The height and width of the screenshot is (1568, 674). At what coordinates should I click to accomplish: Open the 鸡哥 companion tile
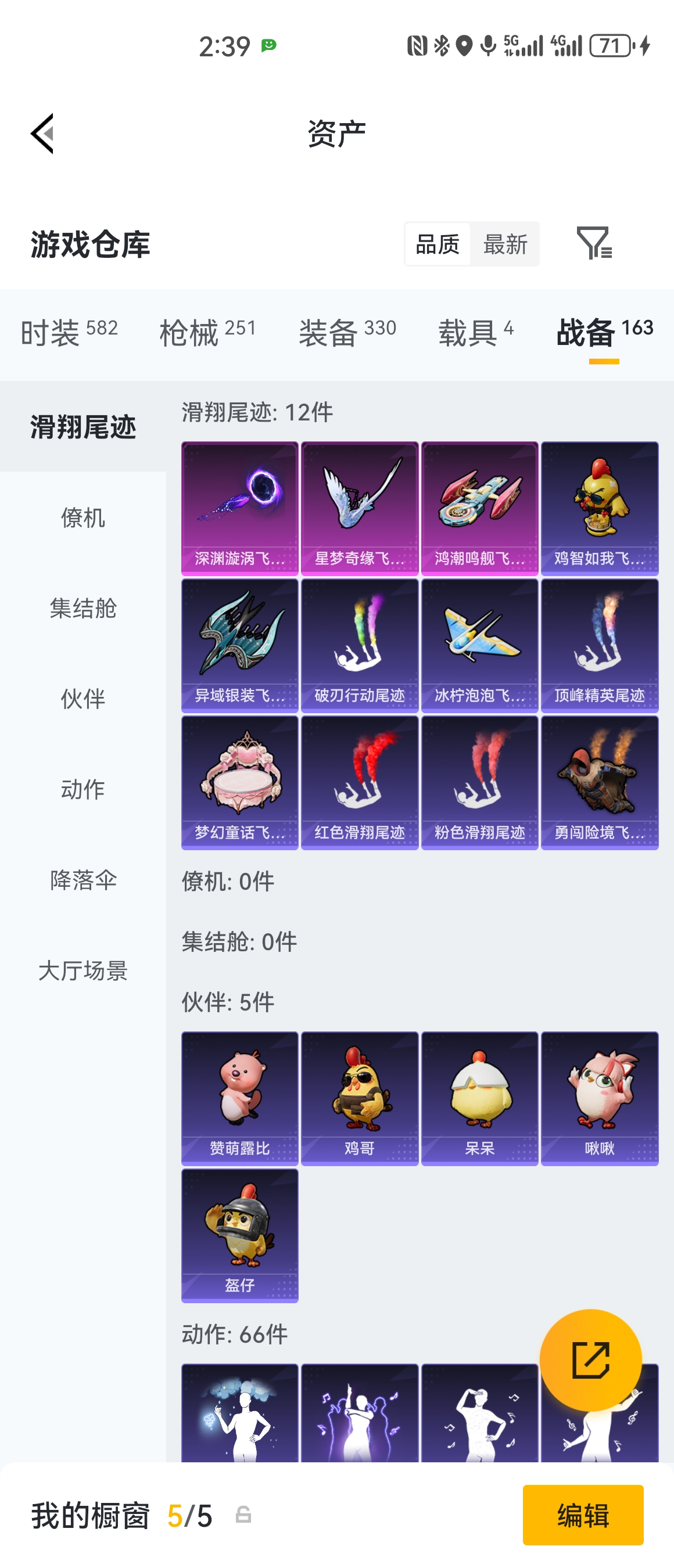pyautogui.click(x=360, y=1098)
